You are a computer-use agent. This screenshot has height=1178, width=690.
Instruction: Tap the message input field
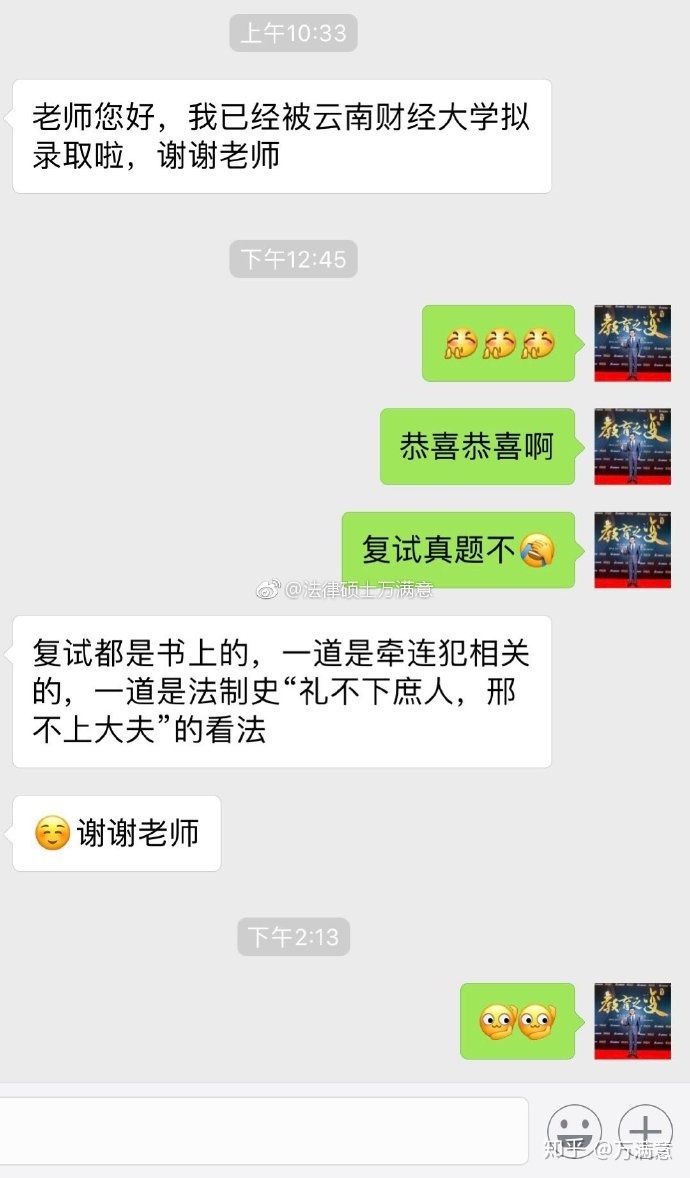point(262,1131)
